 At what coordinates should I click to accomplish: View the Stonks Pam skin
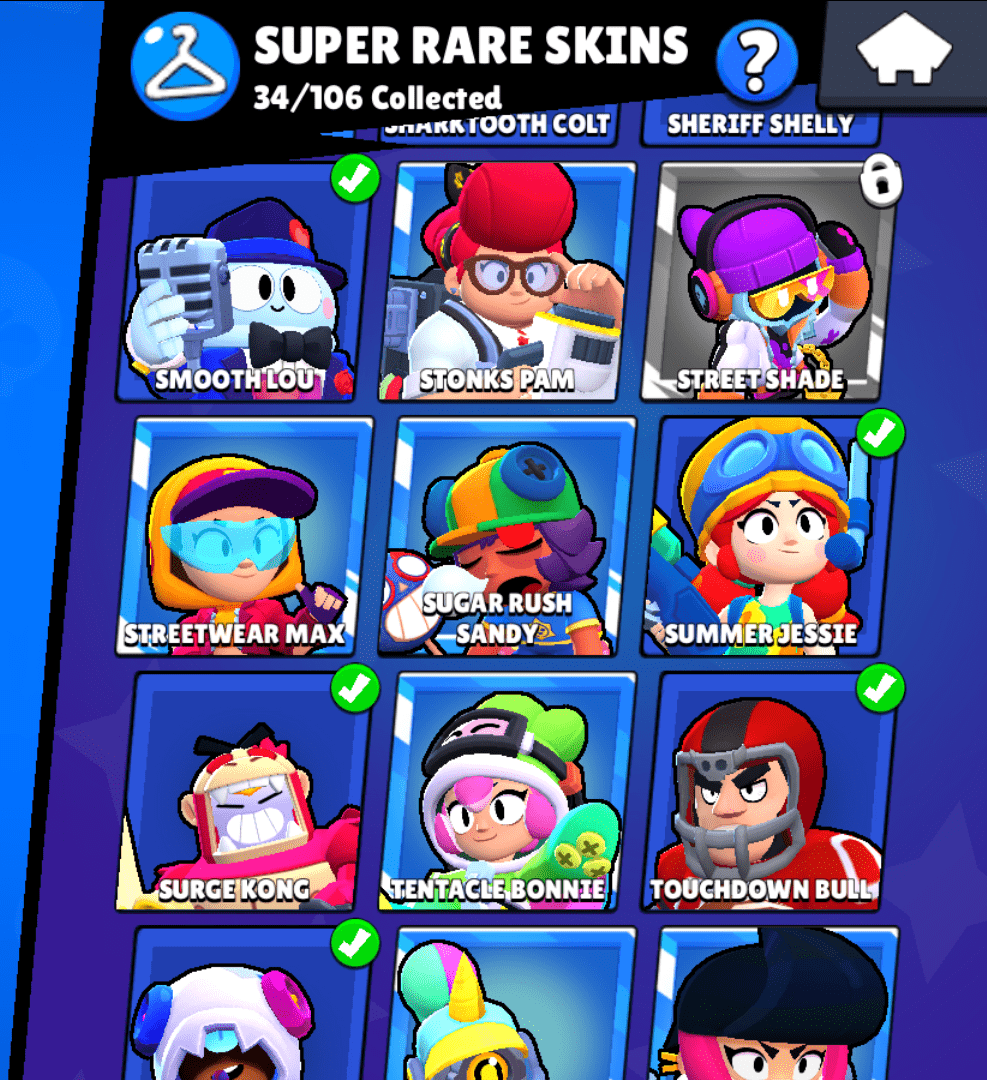click(x=512, y=283)
